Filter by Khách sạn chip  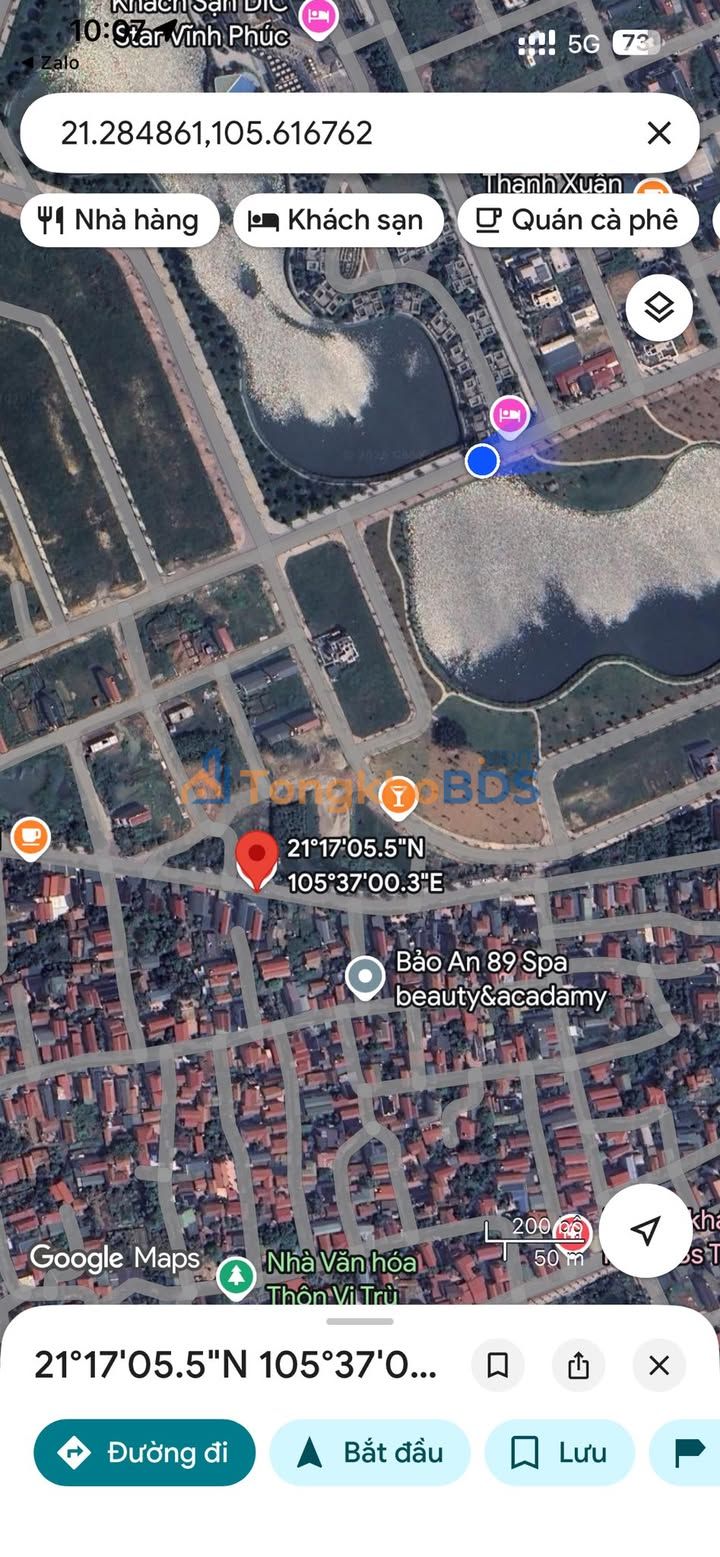click(x=338, y=221)
